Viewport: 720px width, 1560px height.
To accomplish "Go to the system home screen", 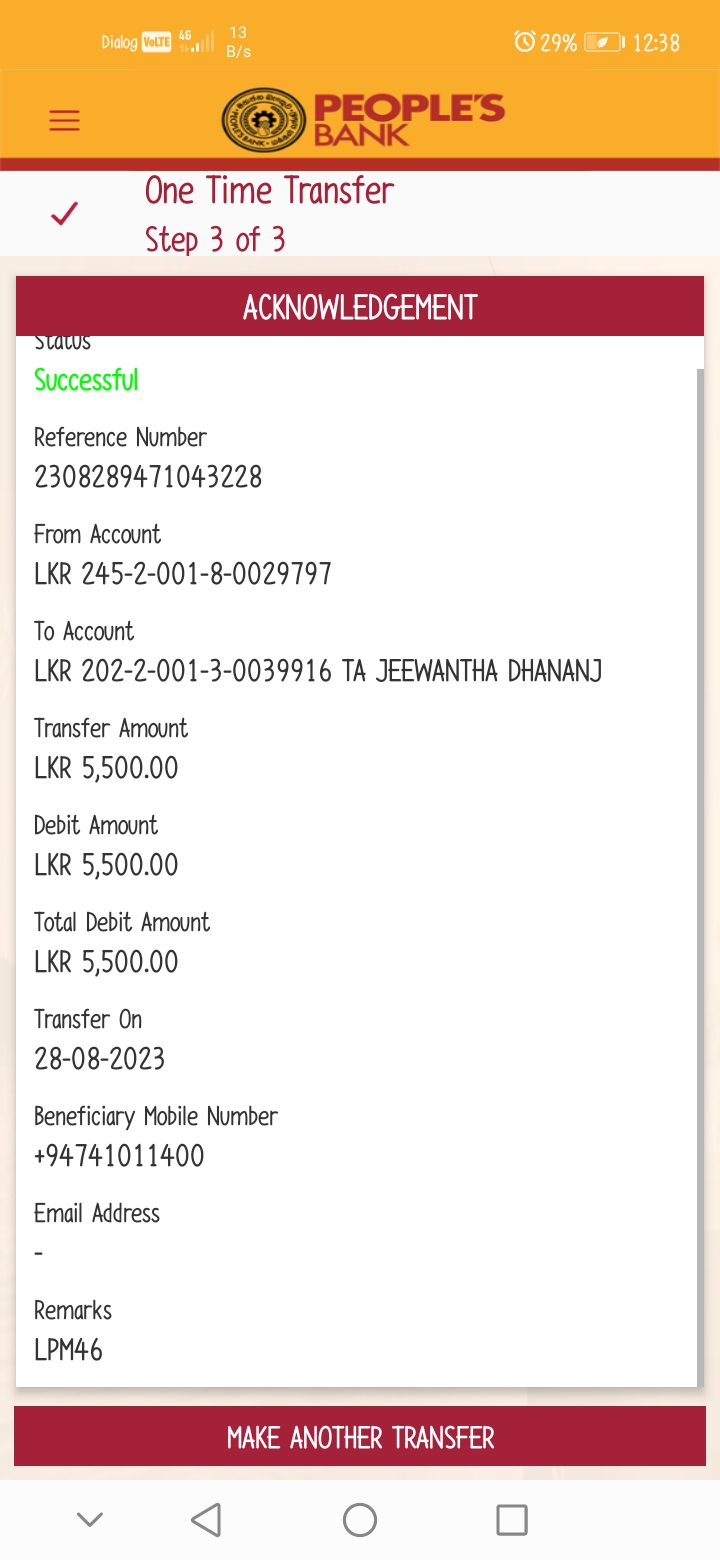I will click(x=360, y=1520).
